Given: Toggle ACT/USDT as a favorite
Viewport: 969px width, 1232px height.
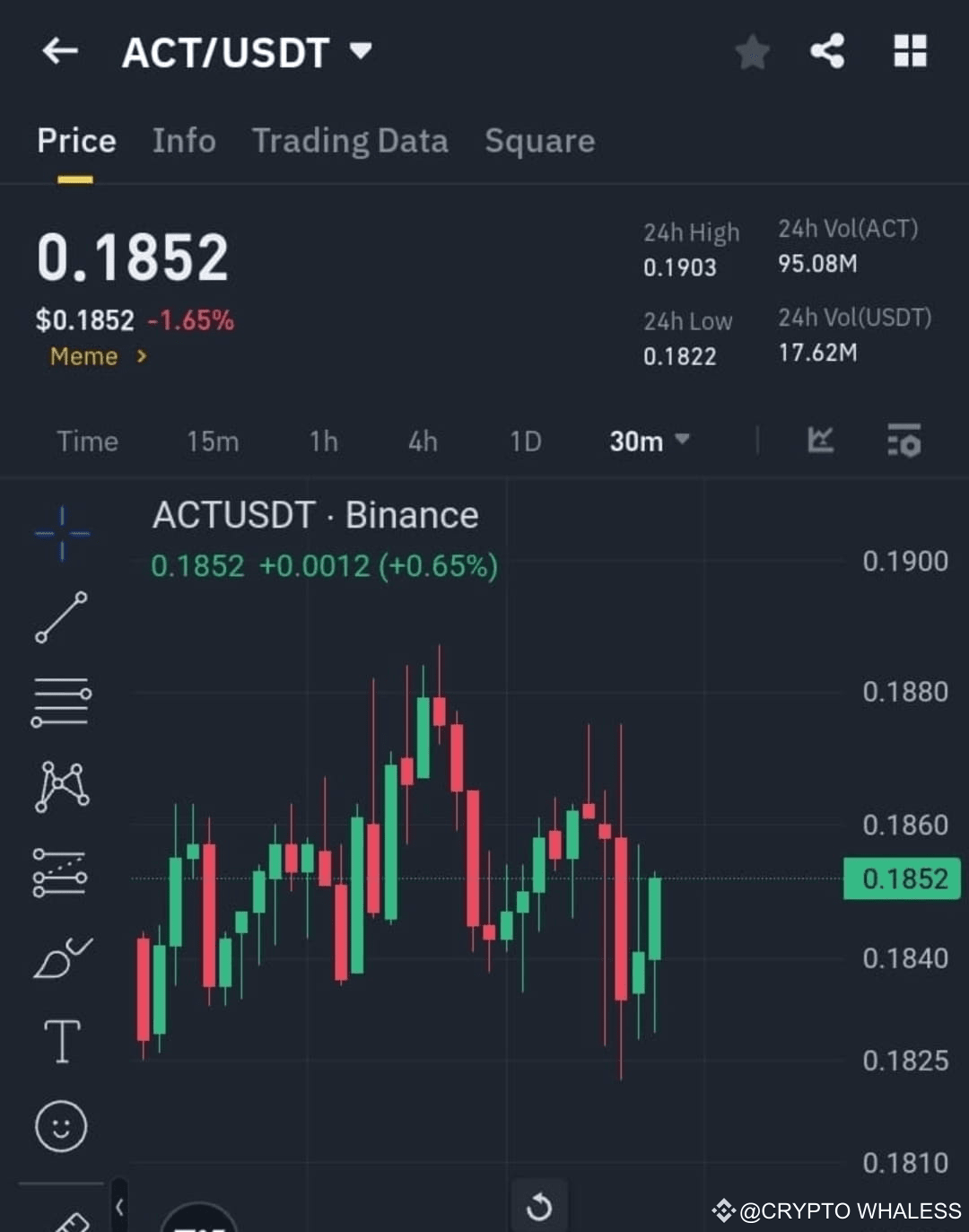Looking at the screenshot, I should [x=752, y=51].
